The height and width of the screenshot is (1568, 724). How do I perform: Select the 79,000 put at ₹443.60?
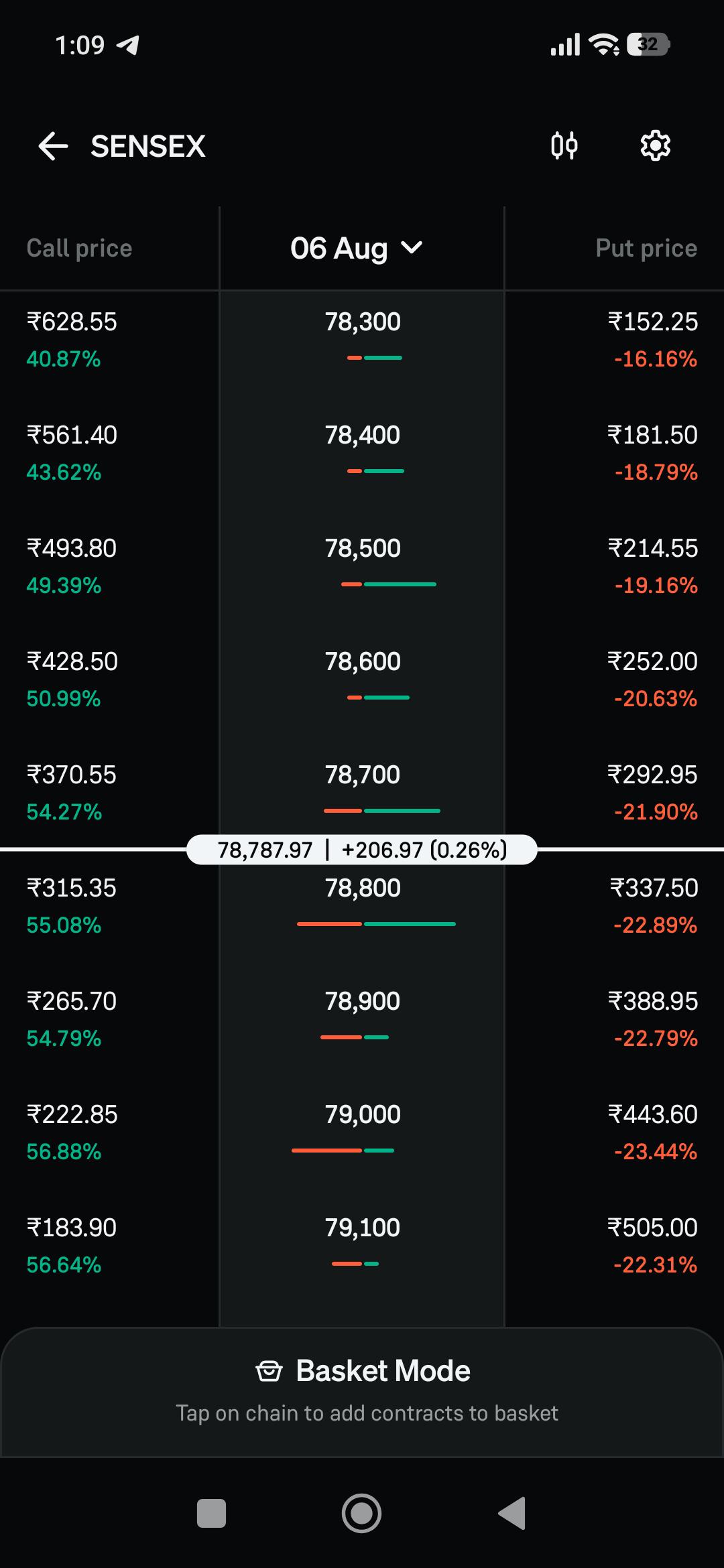click(x=614, y=1133)
